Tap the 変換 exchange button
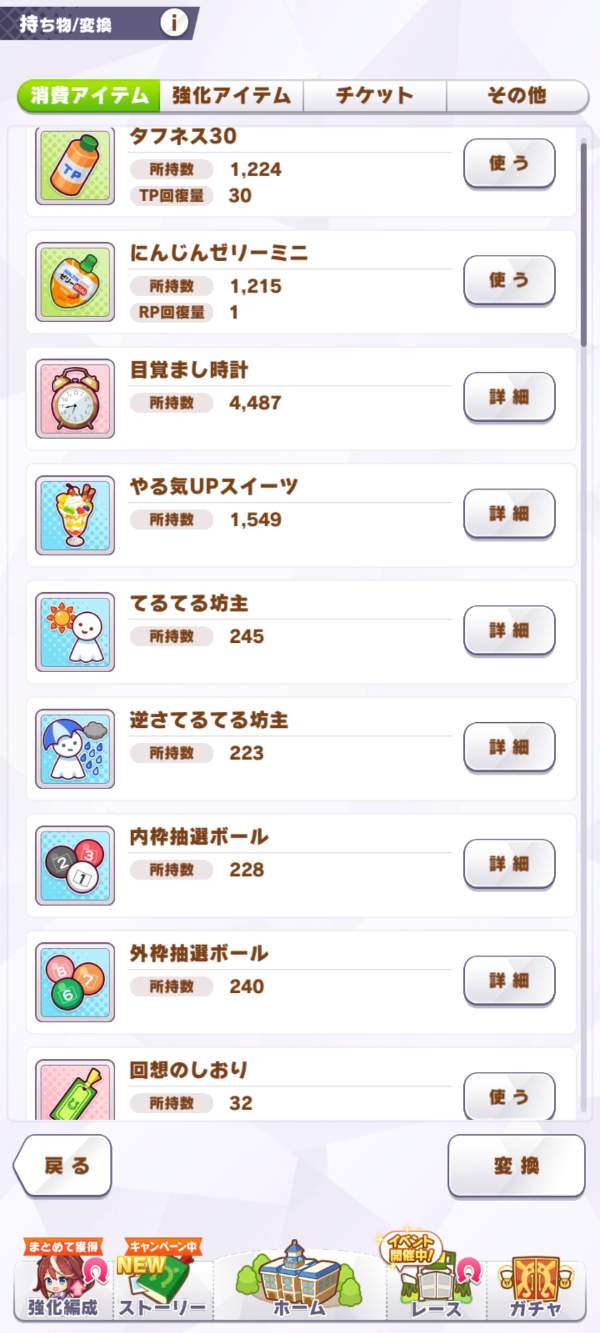 (x=516, y=1166)
